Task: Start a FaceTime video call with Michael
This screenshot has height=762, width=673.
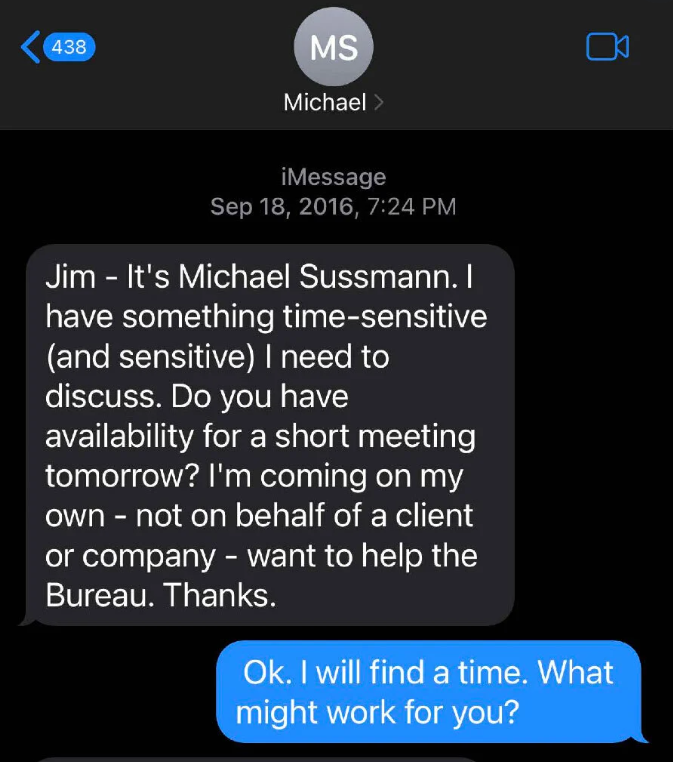Action: [607, 46]
